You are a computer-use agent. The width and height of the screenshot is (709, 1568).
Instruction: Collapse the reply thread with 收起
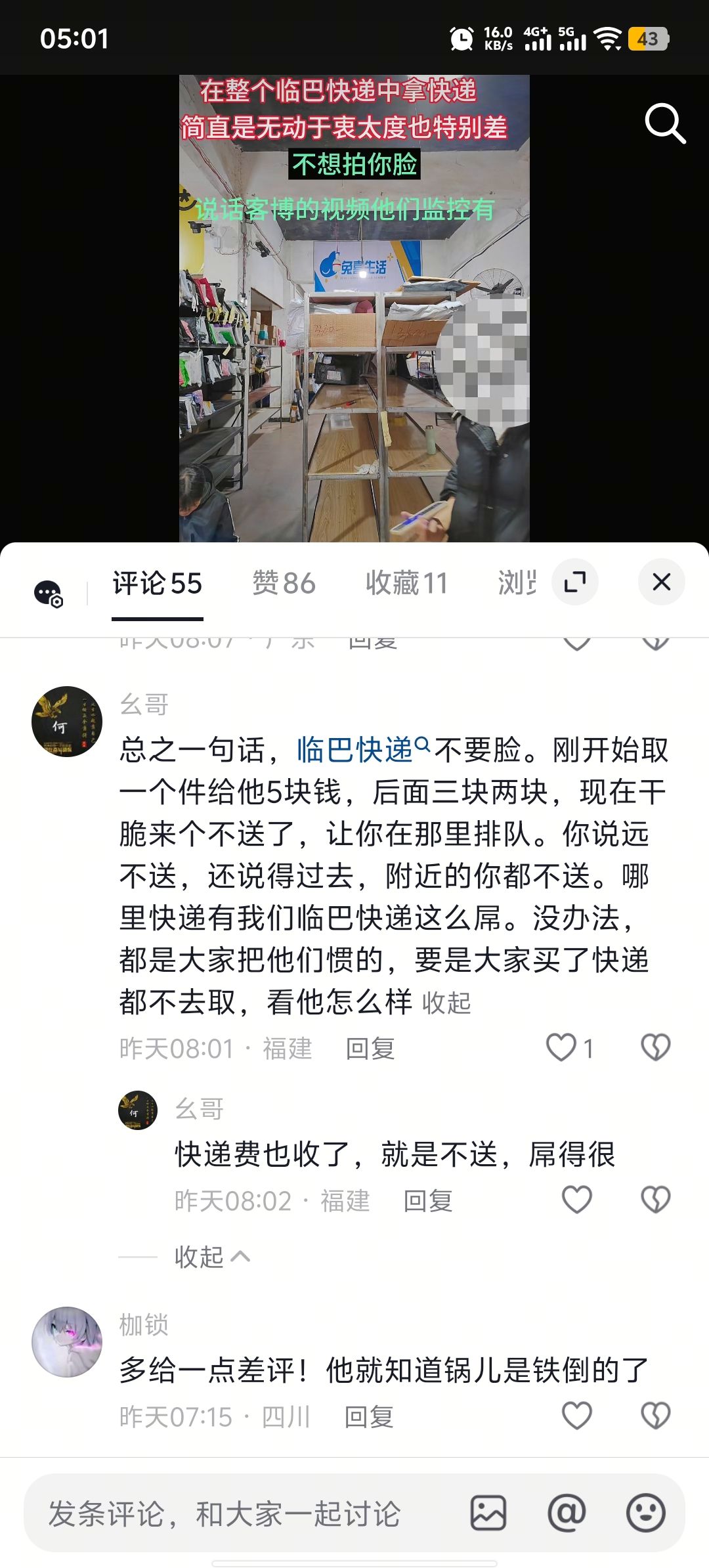click(x=211, y=1257)
